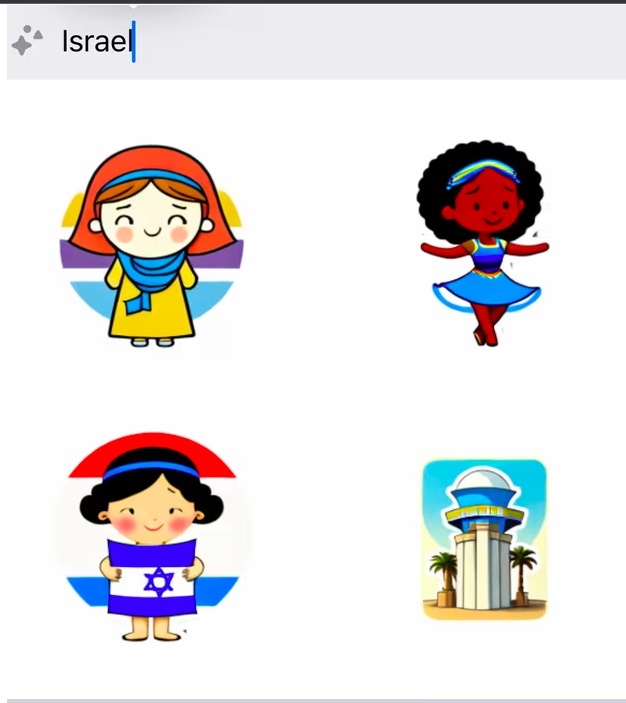Pick the sticker of girl holding a flag

click(152, 537)
